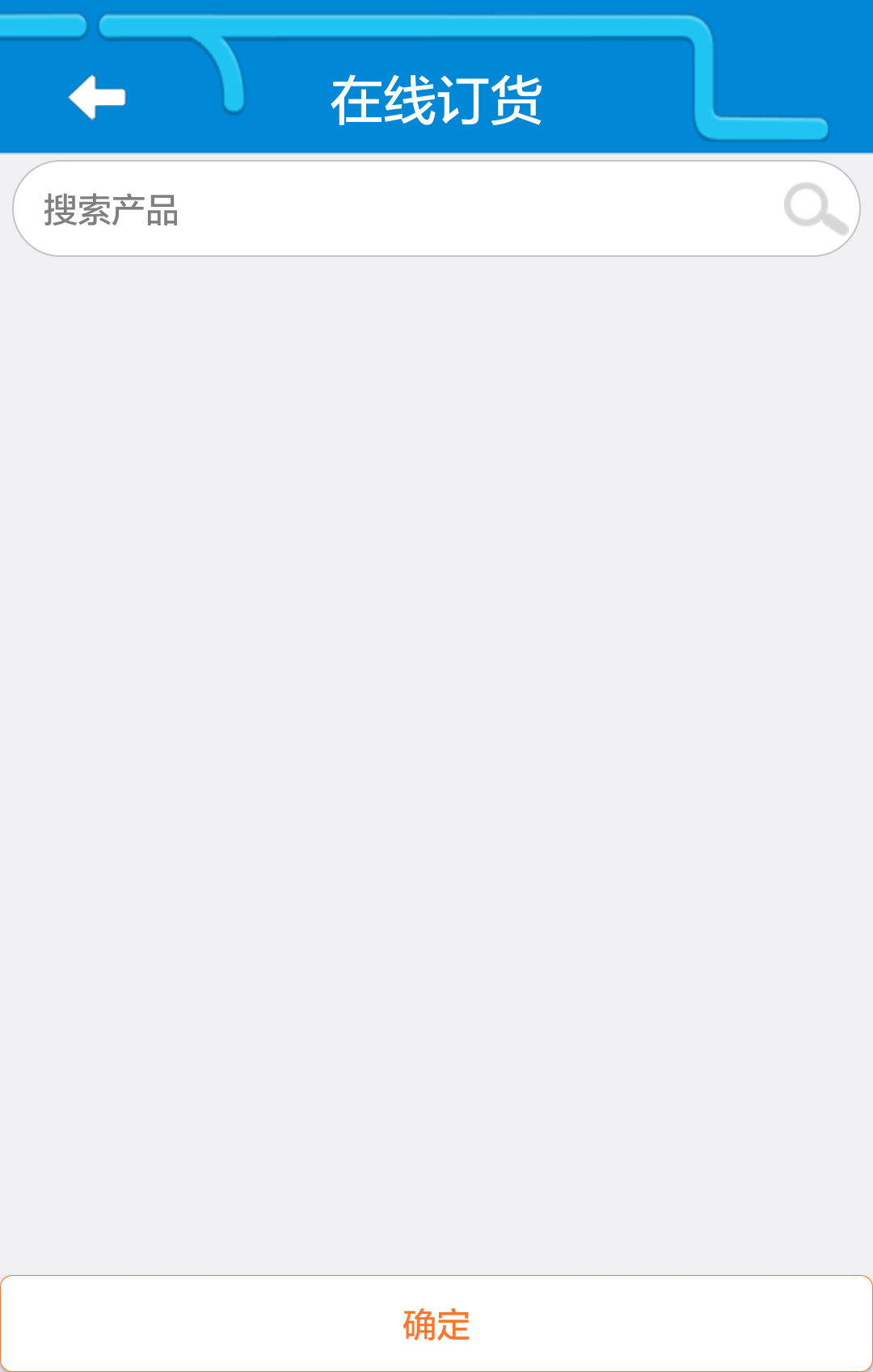Confirm with the 确定 button
Screen dimensions: 873x1372
coord(436,1324)
